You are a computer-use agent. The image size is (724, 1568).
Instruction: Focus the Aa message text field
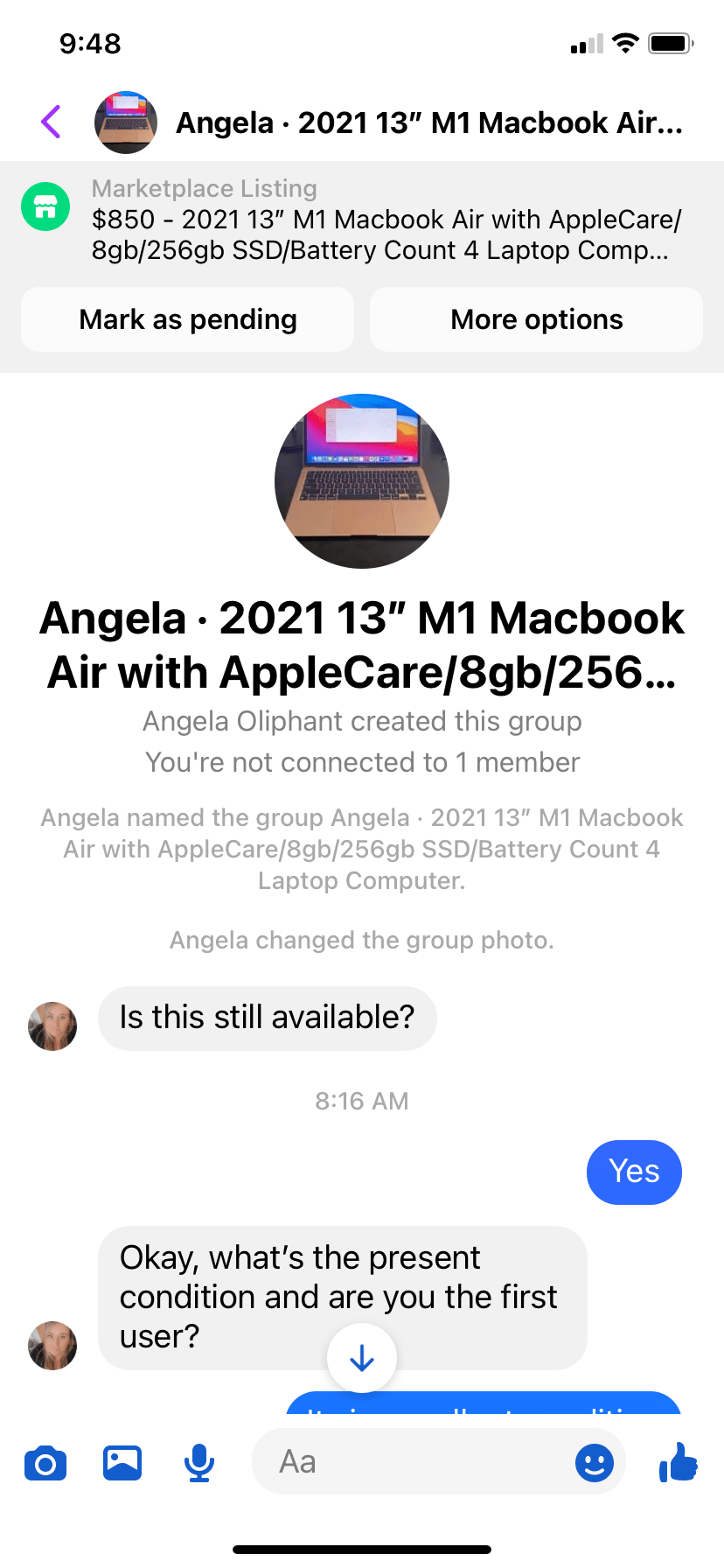click(411, 1461)
